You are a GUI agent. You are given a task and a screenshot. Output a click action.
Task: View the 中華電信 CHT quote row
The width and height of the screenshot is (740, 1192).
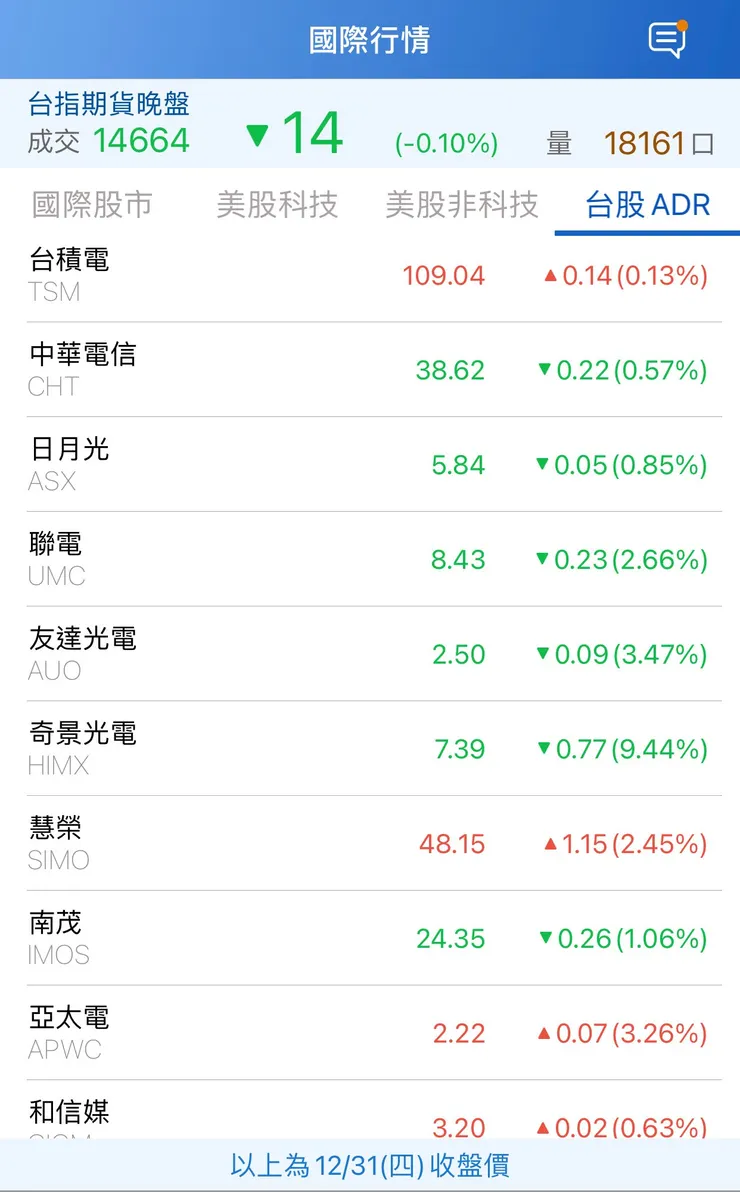(370, 370)
